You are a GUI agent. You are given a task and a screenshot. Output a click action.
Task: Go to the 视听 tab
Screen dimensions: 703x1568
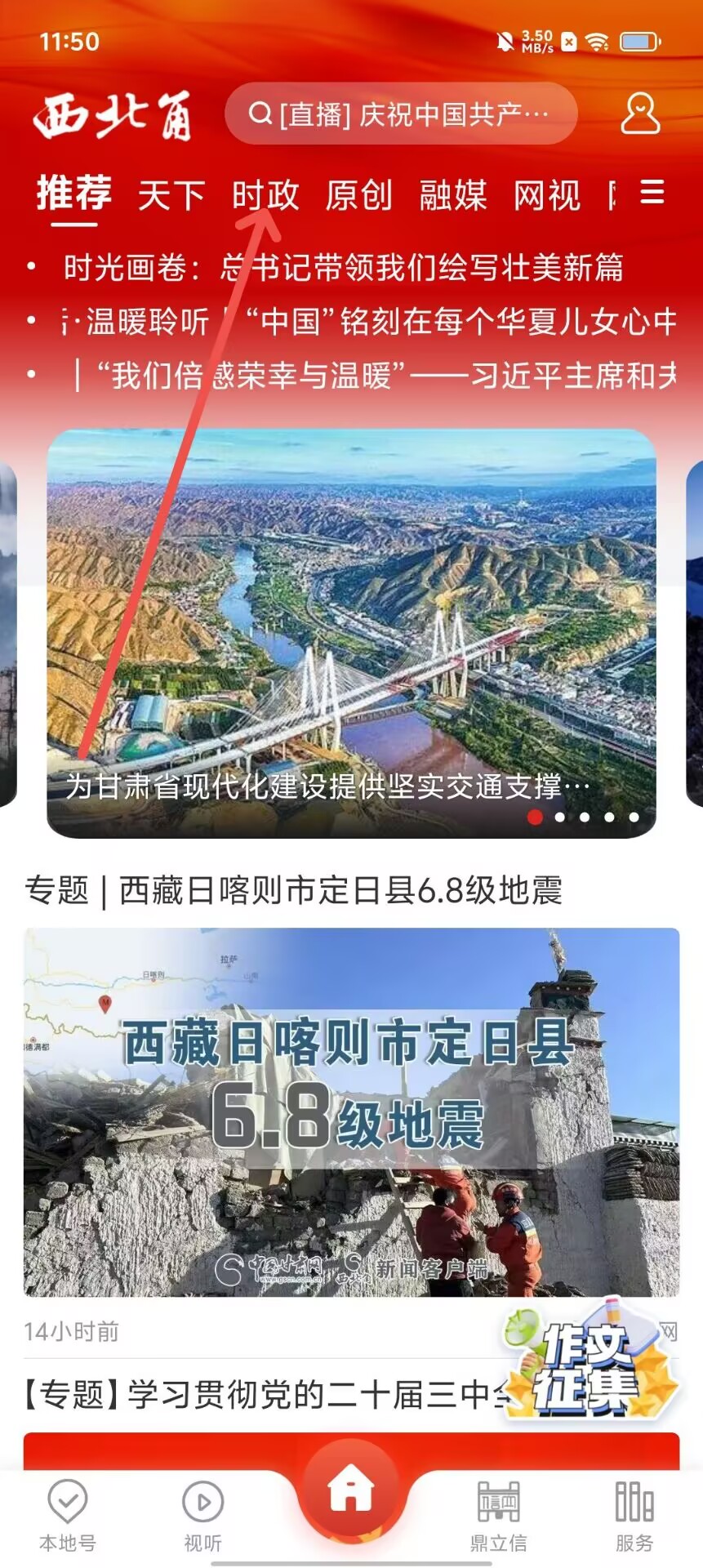coord(202,1515)
